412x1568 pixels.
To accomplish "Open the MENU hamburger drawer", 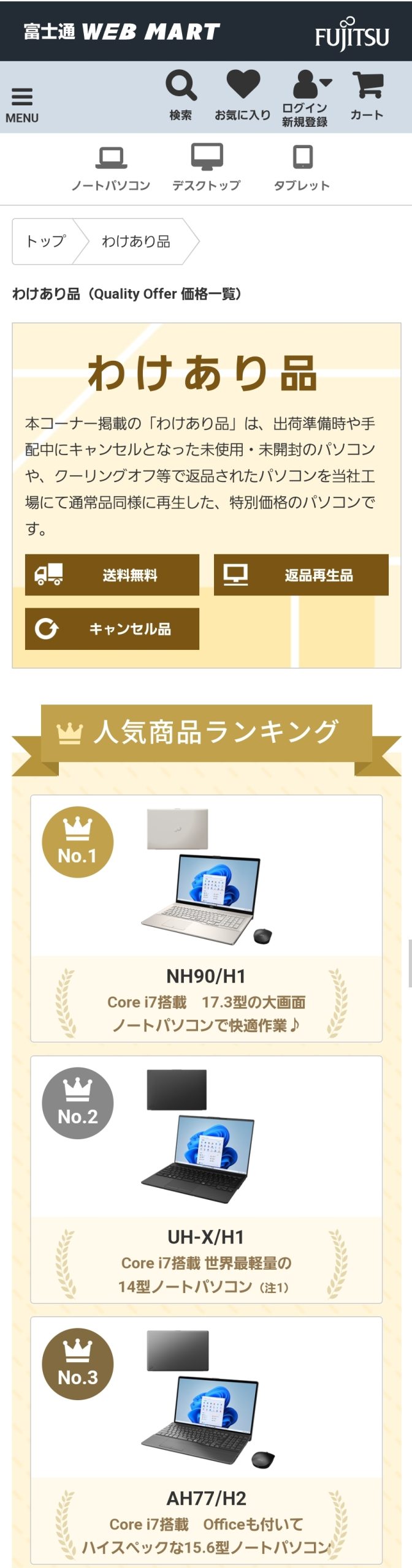I will coord(22,104).
